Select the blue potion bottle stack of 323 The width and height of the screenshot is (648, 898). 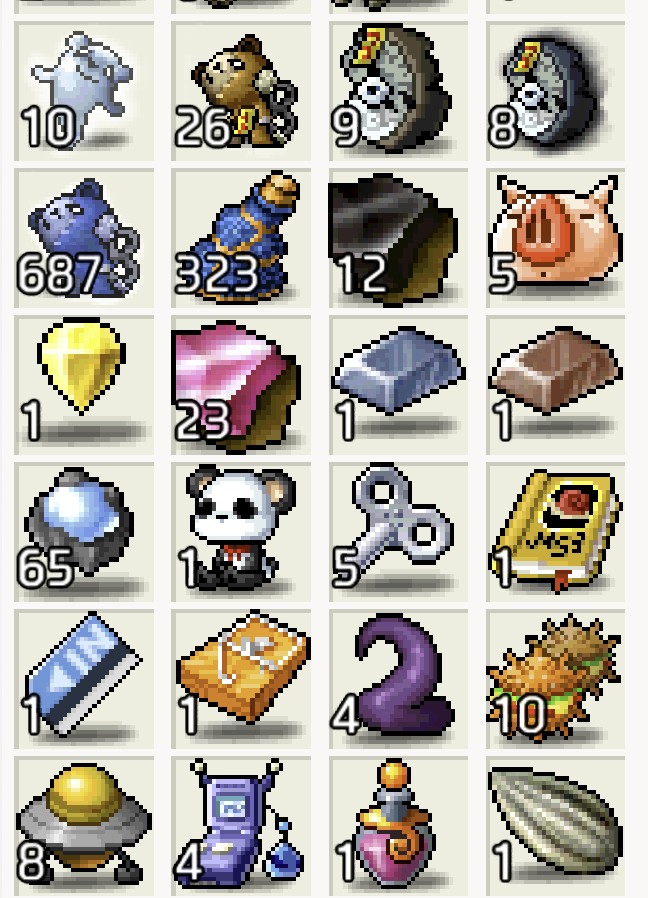pos(241,238)
